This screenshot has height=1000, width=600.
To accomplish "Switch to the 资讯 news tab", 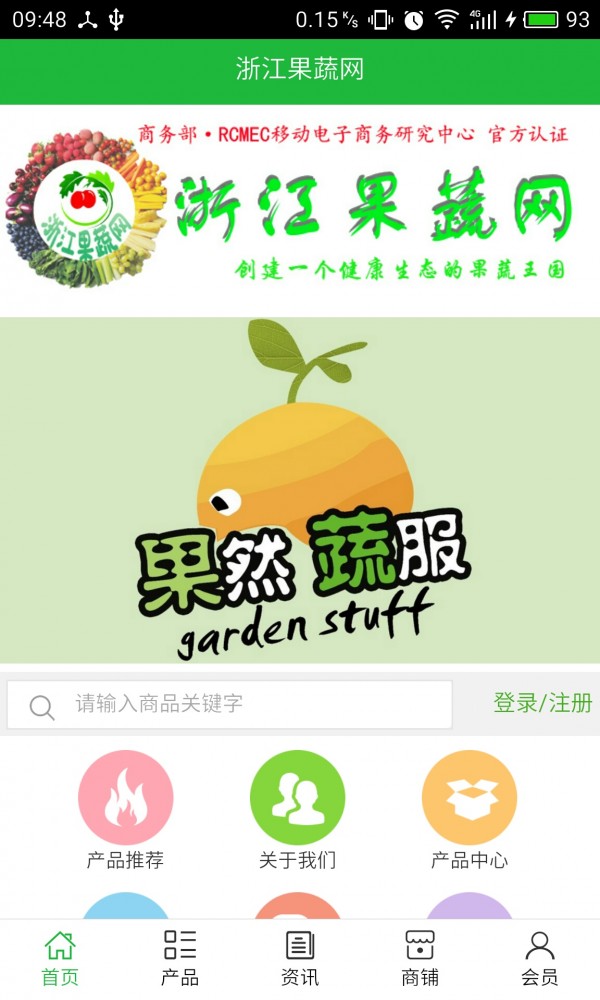I will [x=300, y=958].
